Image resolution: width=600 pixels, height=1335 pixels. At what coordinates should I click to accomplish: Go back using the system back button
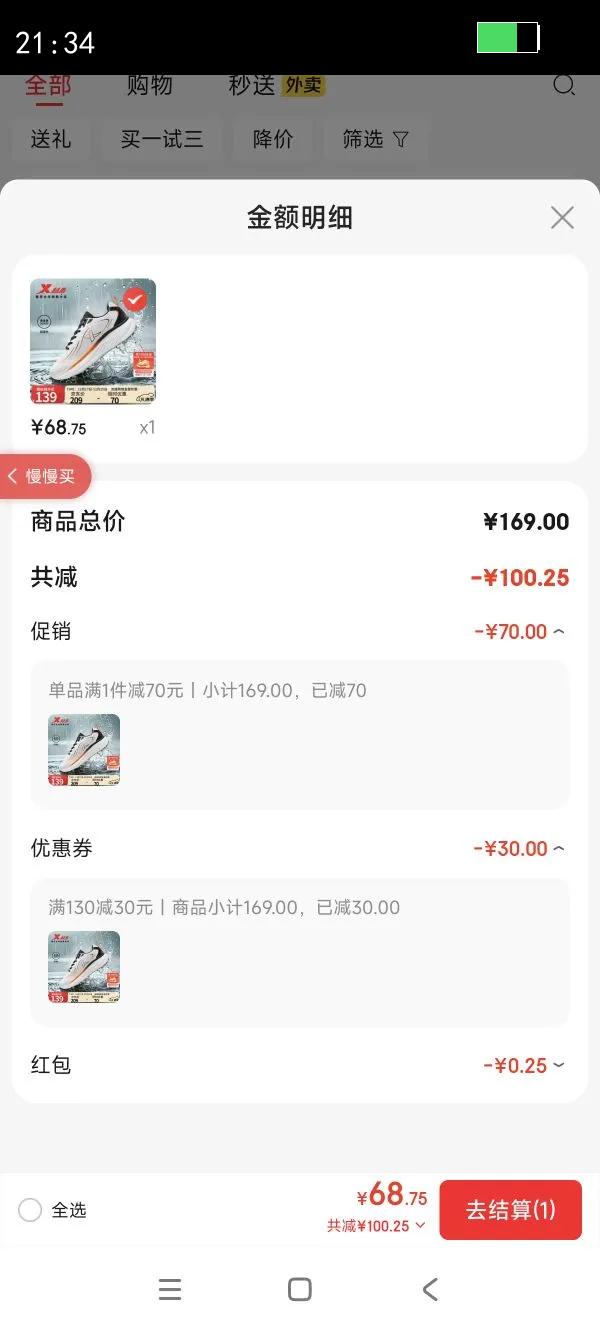[x=430, y=1289]
